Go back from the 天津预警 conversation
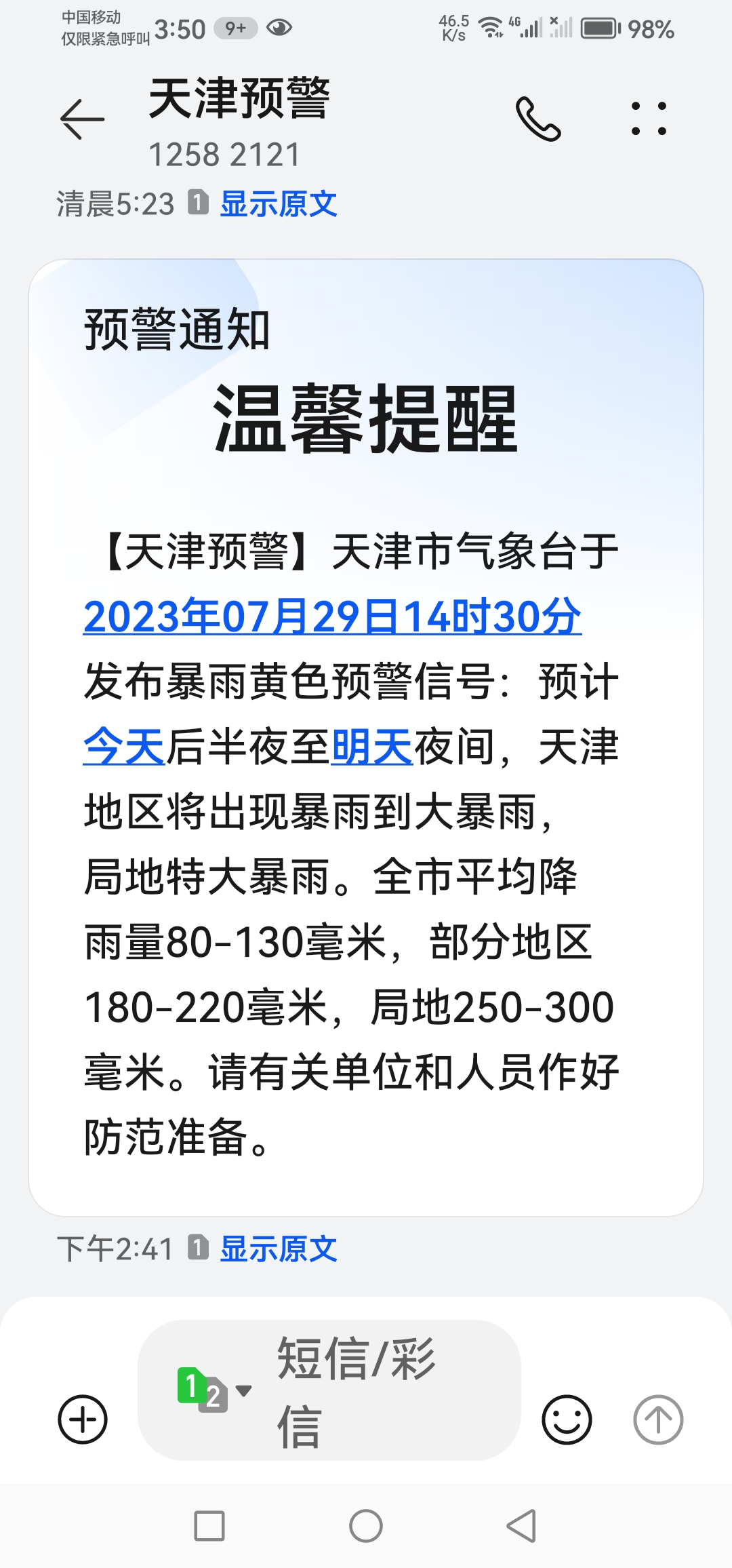The image size is (732, 1568). click(x=82, y=119)
